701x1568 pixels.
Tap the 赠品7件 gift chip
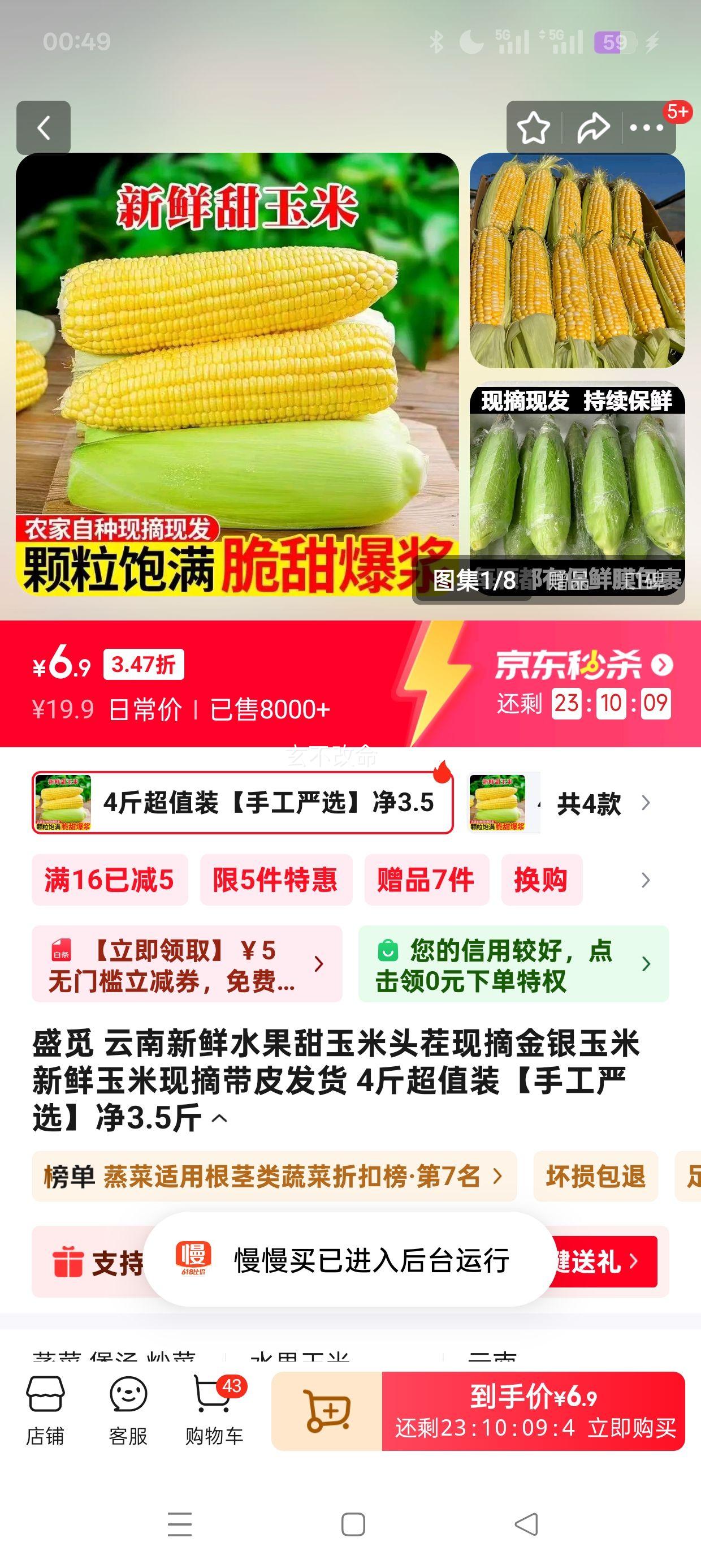427,880
